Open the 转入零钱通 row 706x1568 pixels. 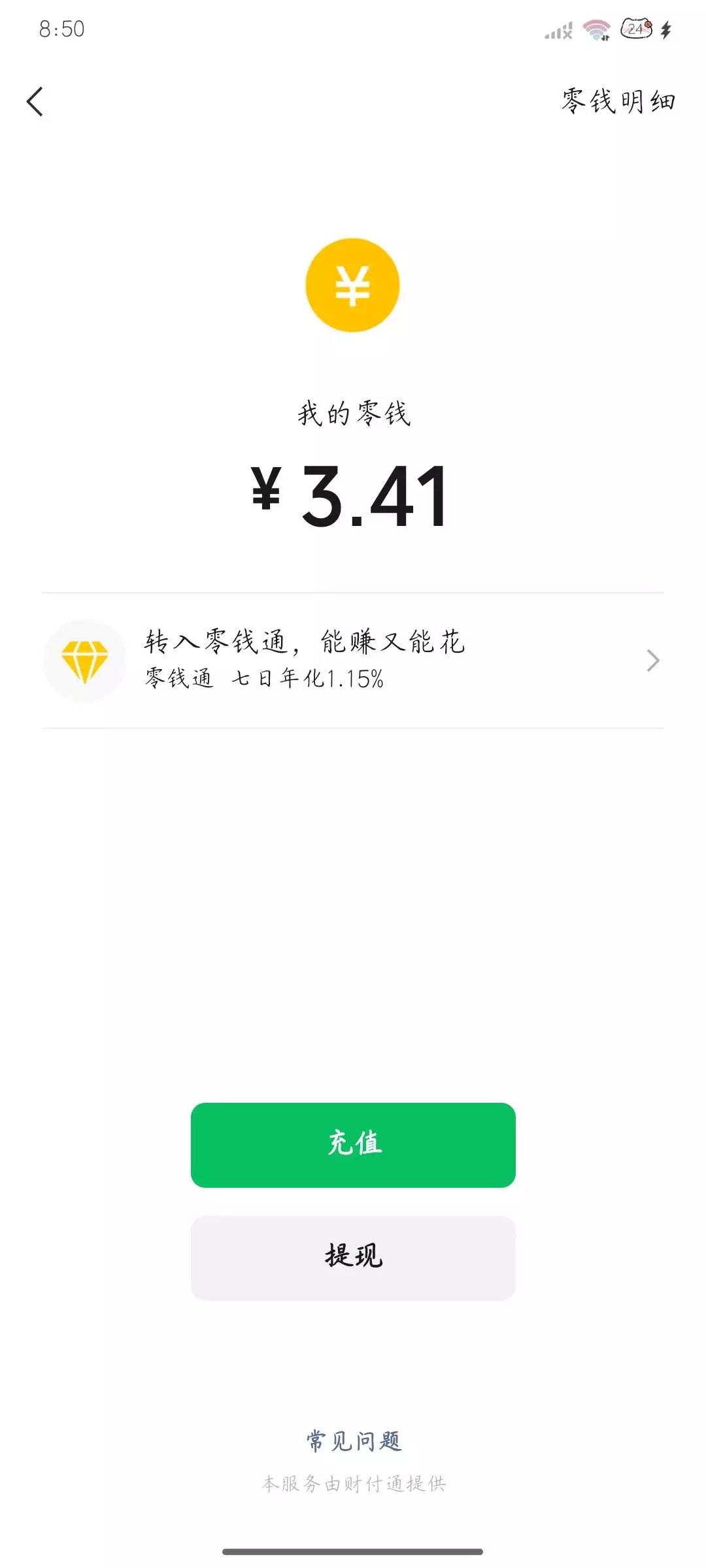pyautogui.click(x=353, y=660)
